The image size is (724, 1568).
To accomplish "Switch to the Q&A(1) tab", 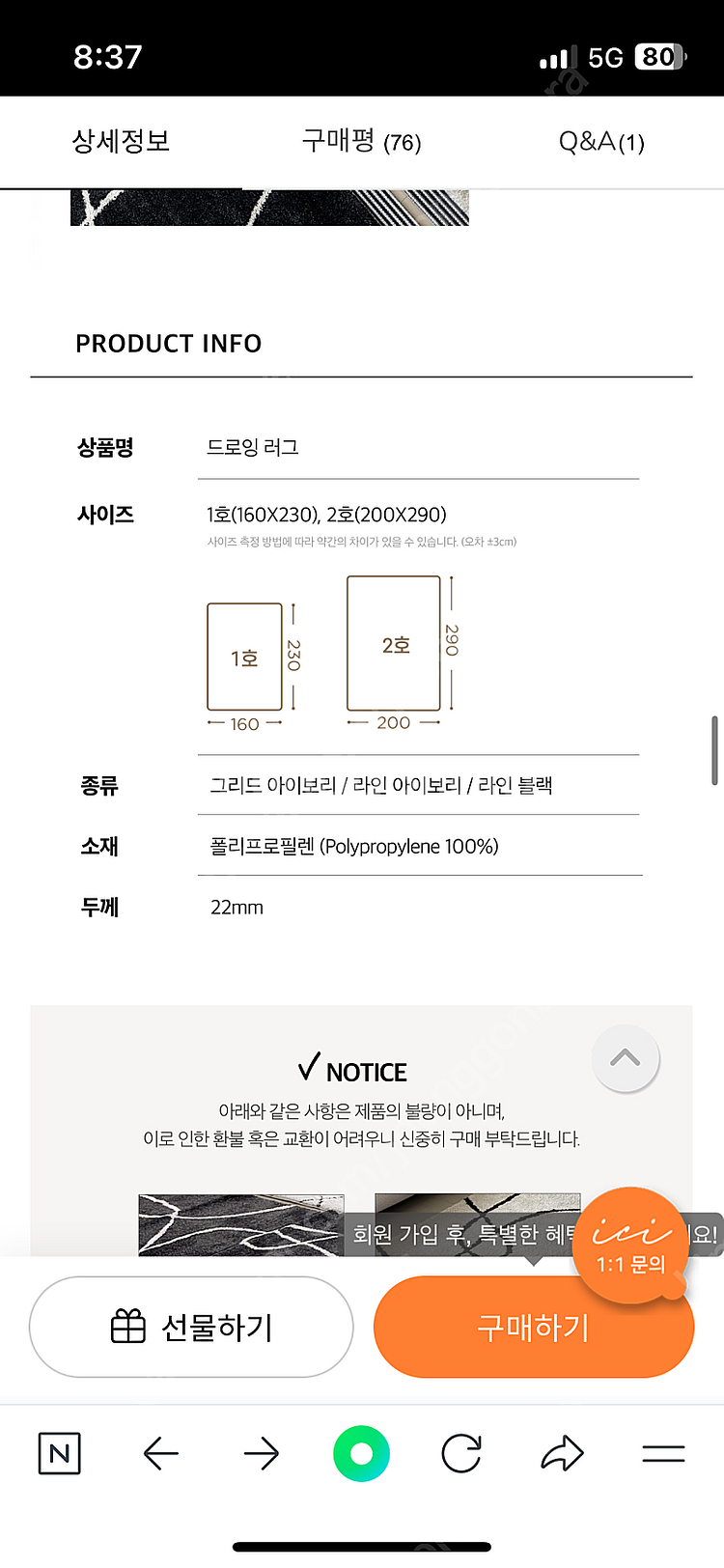I will [601, 142].
